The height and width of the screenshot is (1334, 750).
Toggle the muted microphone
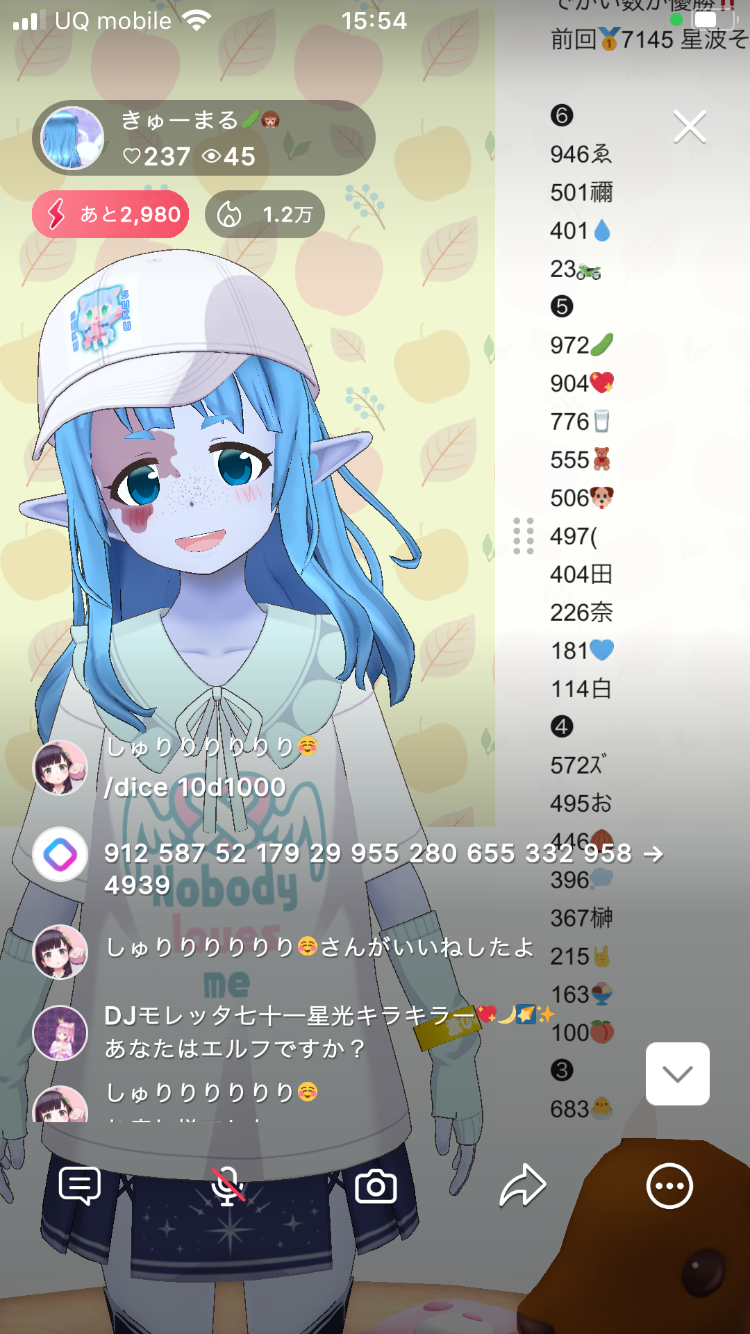[x=229, y=1186]
